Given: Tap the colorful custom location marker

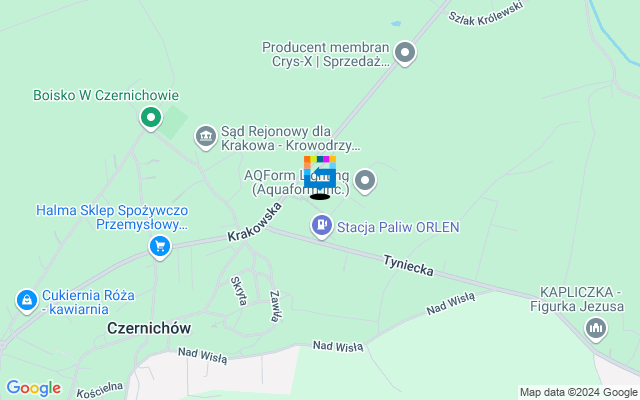Looking at the screenshot, I should (320, 173).
